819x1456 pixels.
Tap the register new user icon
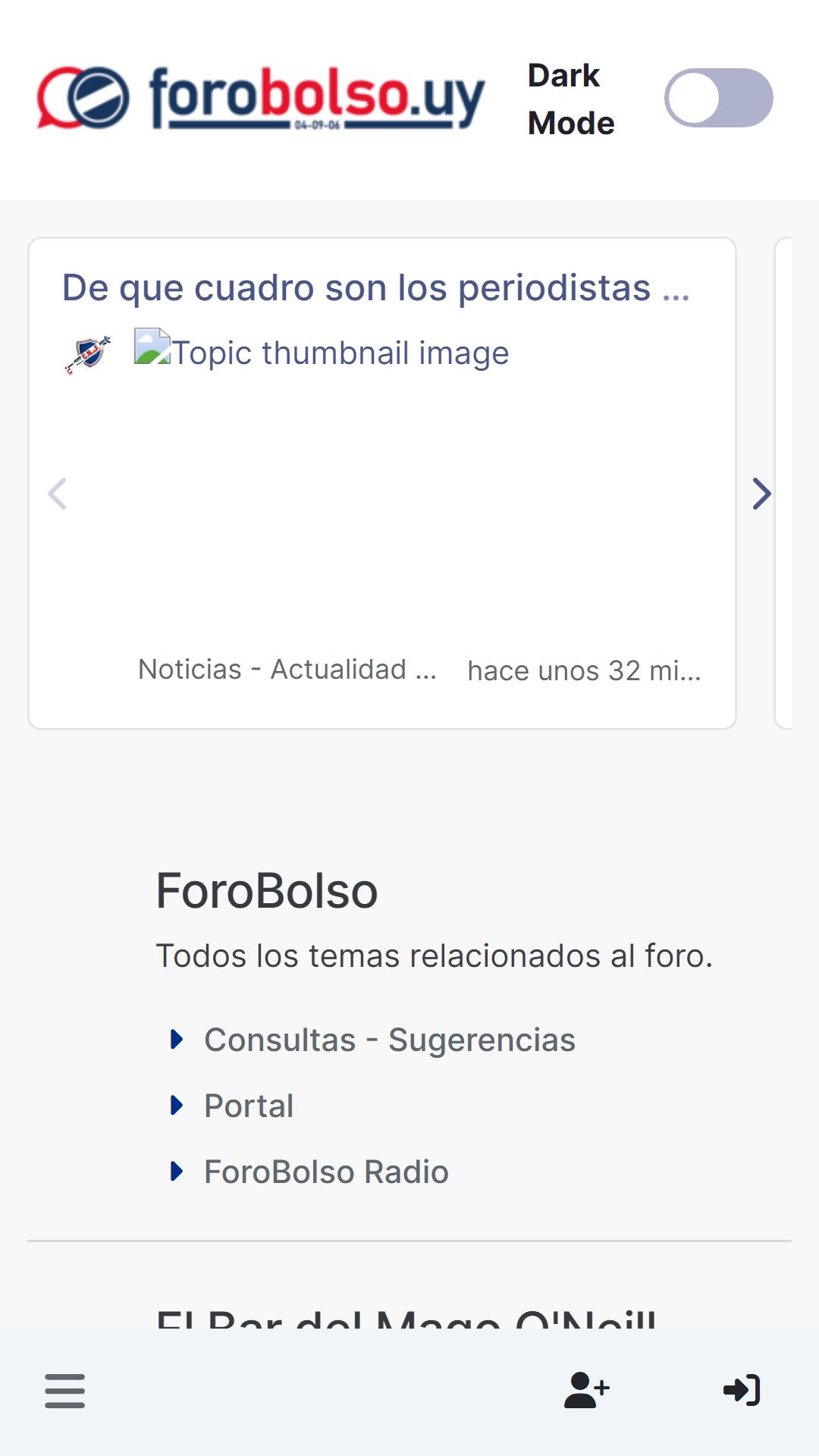tap(587, 1390)
